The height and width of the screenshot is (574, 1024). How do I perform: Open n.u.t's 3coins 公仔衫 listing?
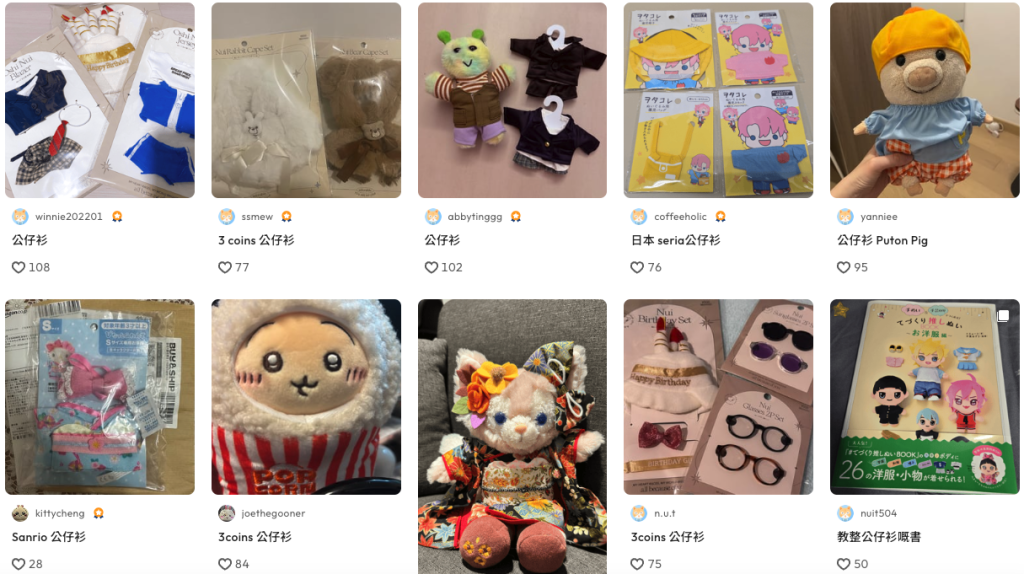click(718, 396)
